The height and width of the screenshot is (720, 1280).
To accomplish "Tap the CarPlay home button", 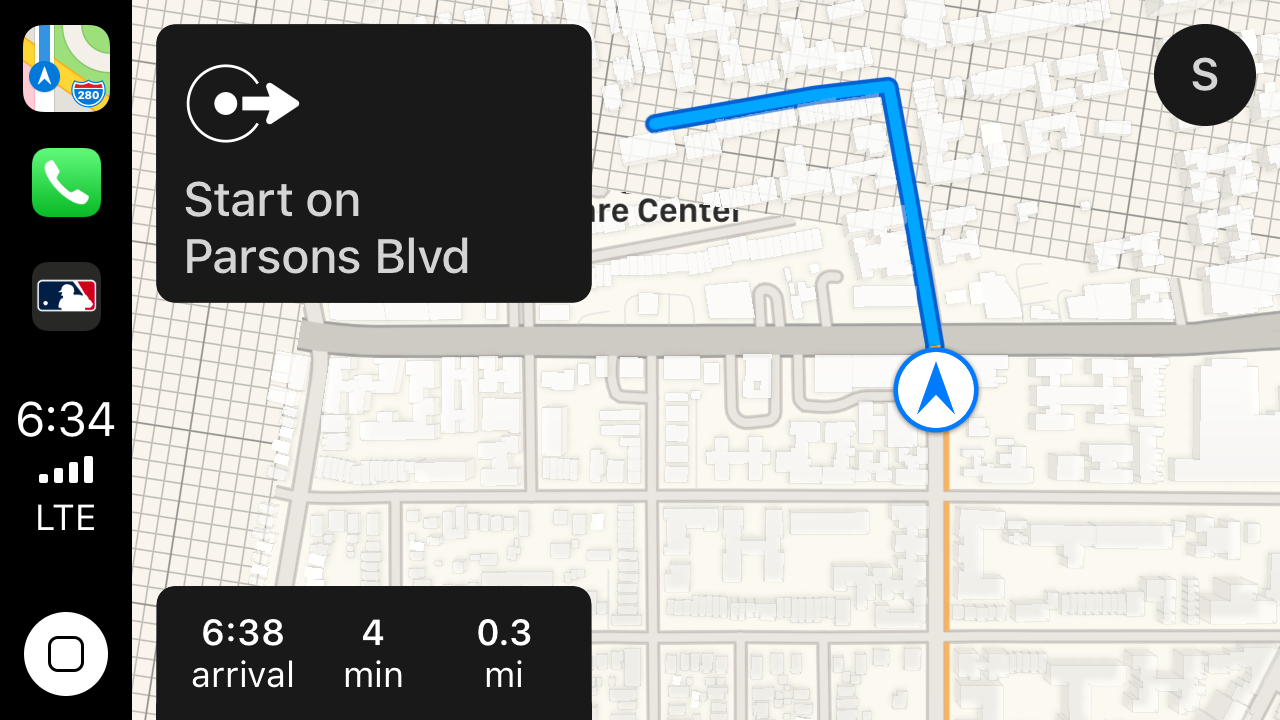I will (x=66, y=654).
